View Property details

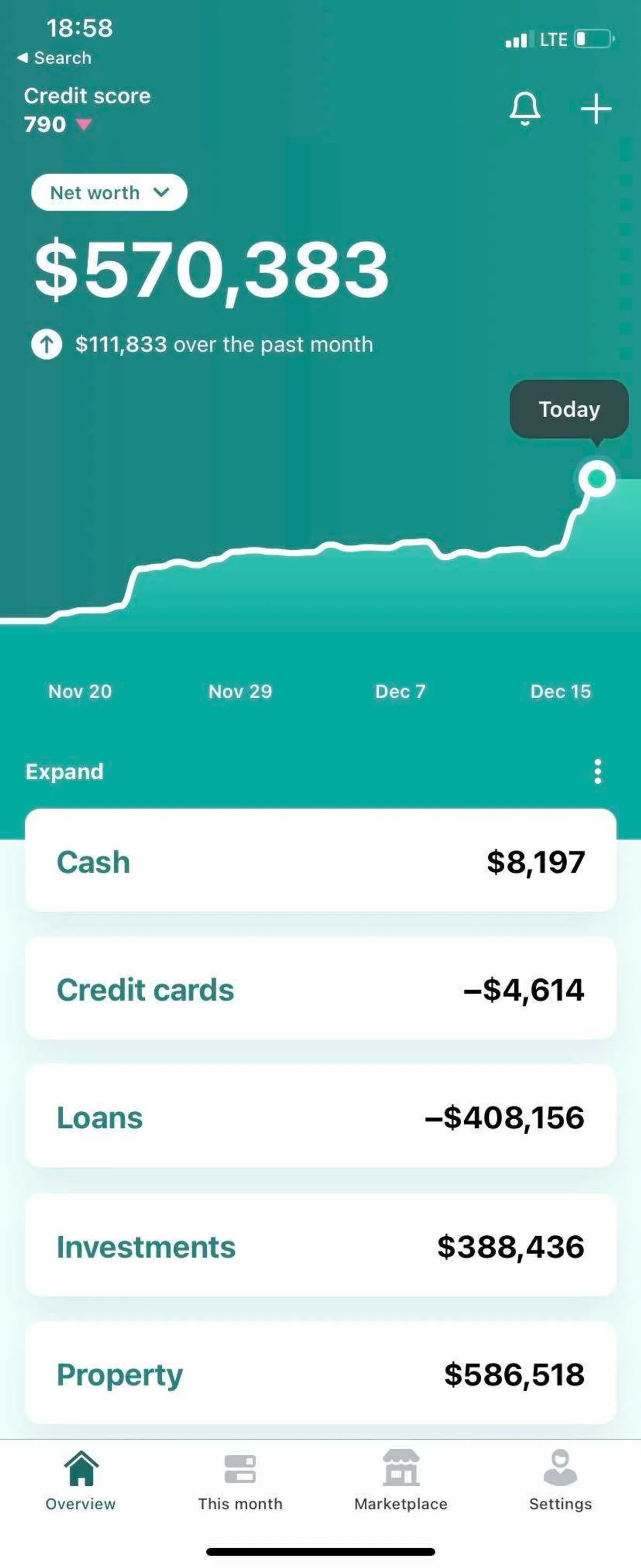(320, 1374)
